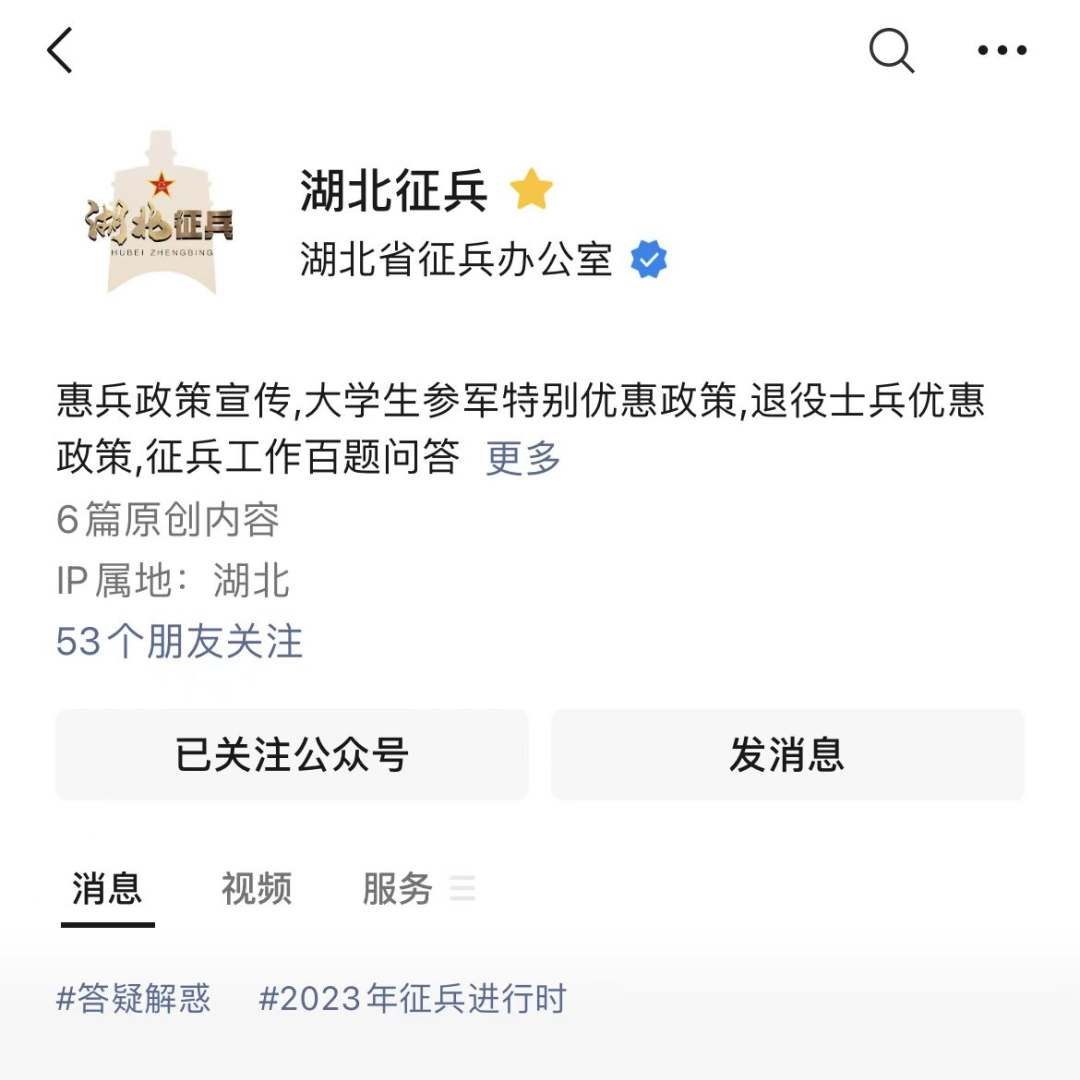The width and height of the screenshot is (1080, 1080).
Task: Open search from the top bar
Action: click(891, 50)
